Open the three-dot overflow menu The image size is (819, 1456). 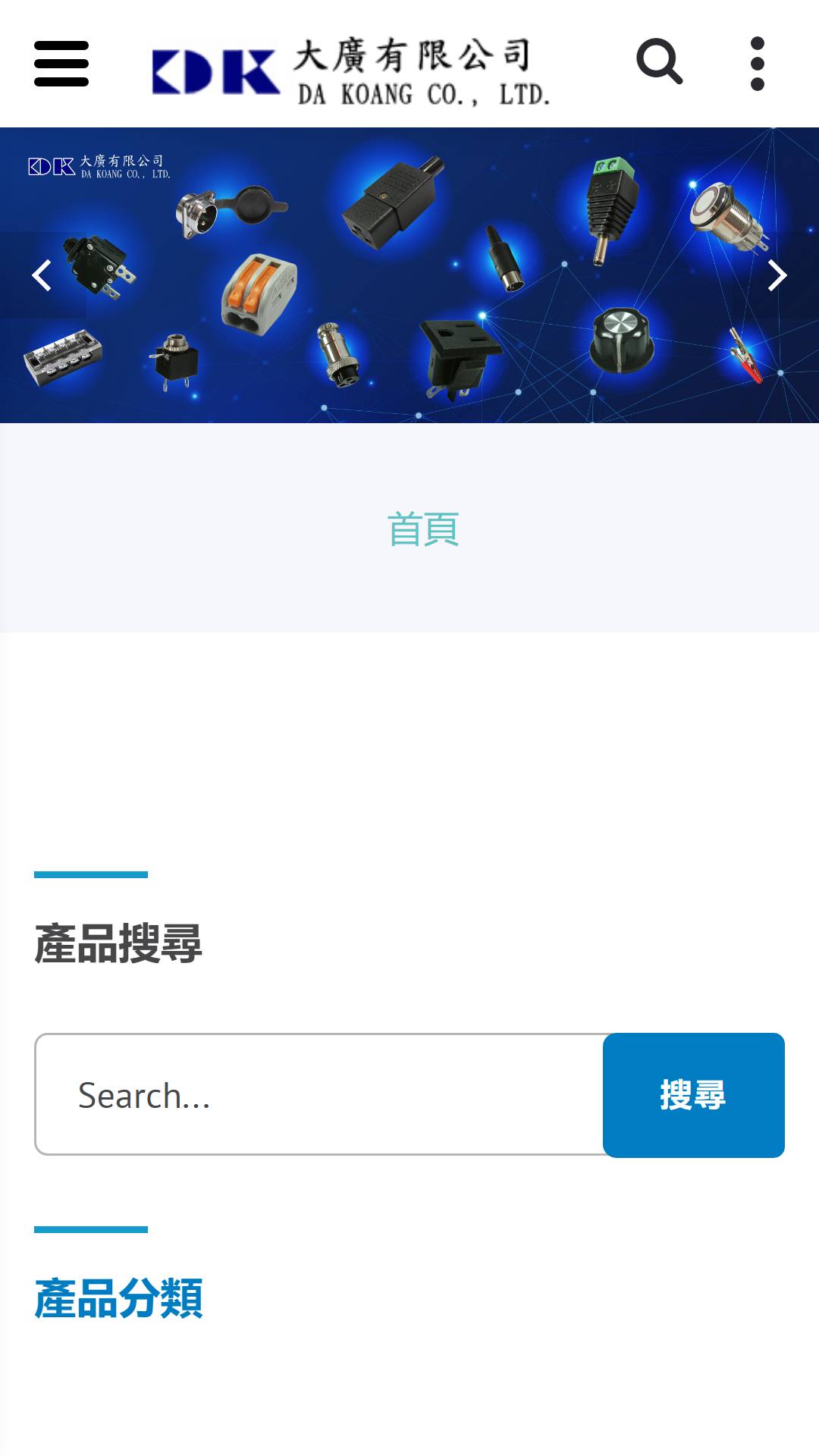757,64
